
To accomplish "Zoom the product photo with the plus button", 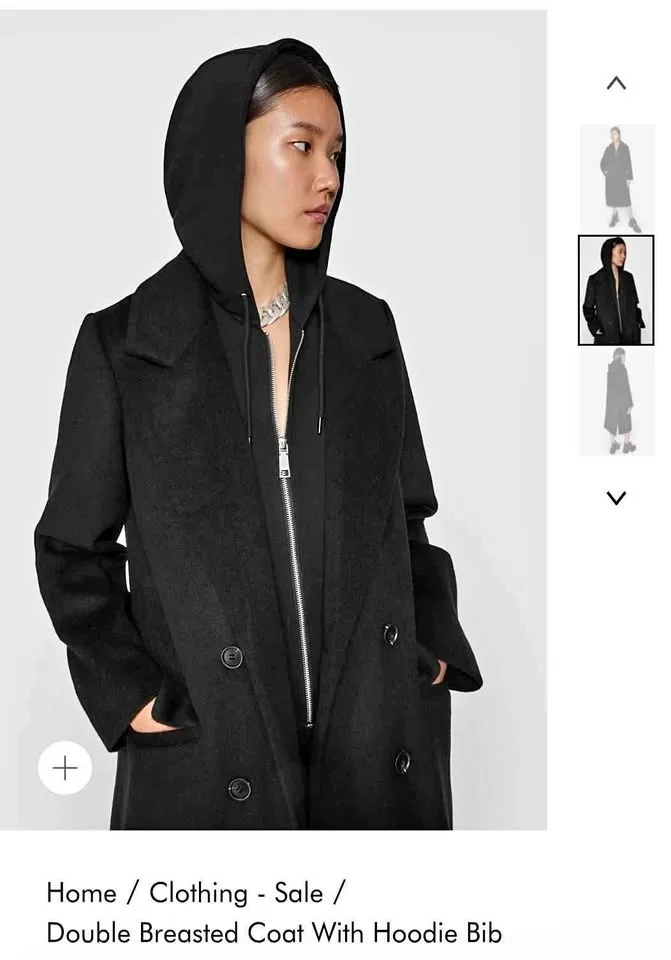I will tap(65, 768).
